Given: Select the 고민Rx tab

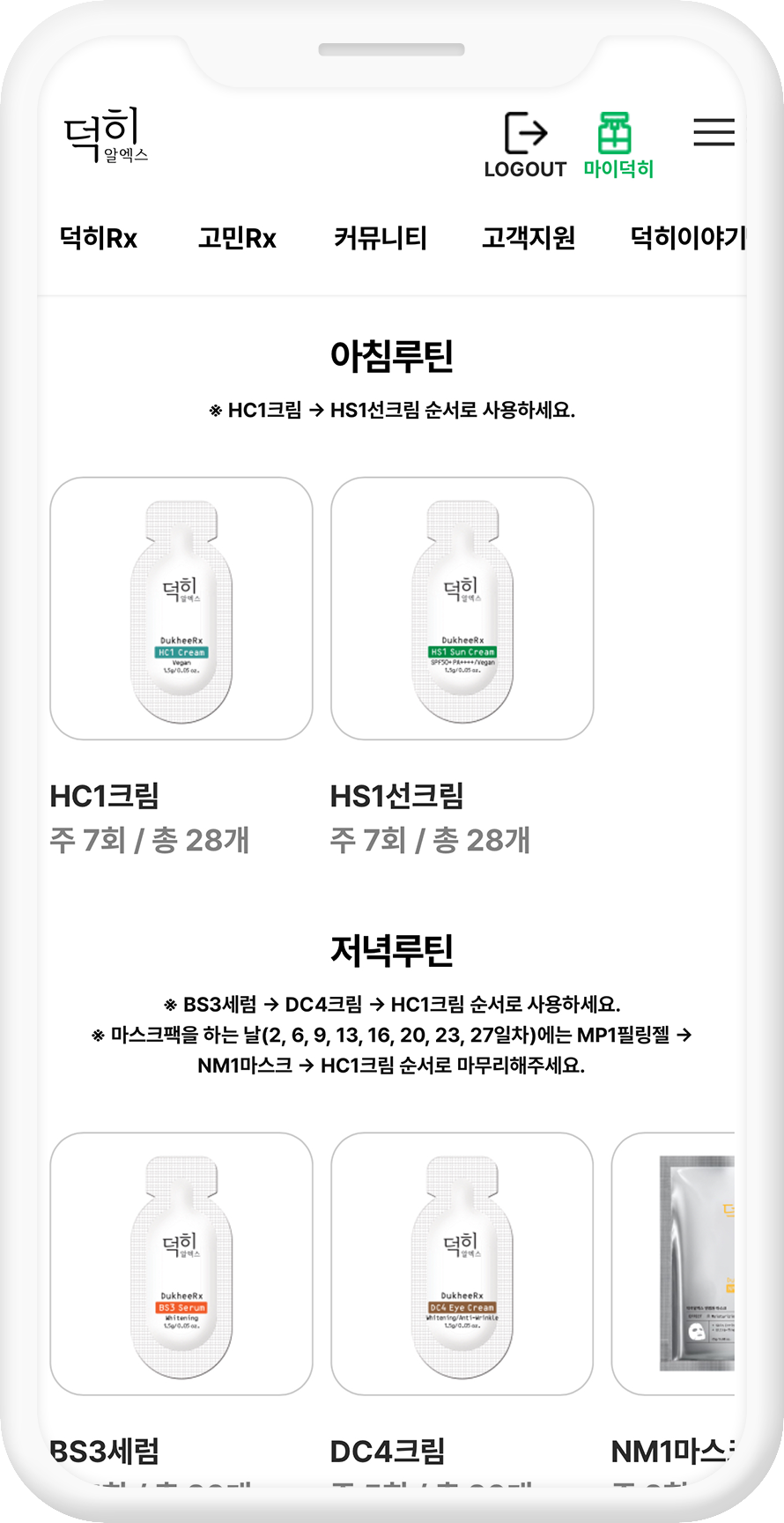Looking at the screenshot, I should [x=237, y=238].
